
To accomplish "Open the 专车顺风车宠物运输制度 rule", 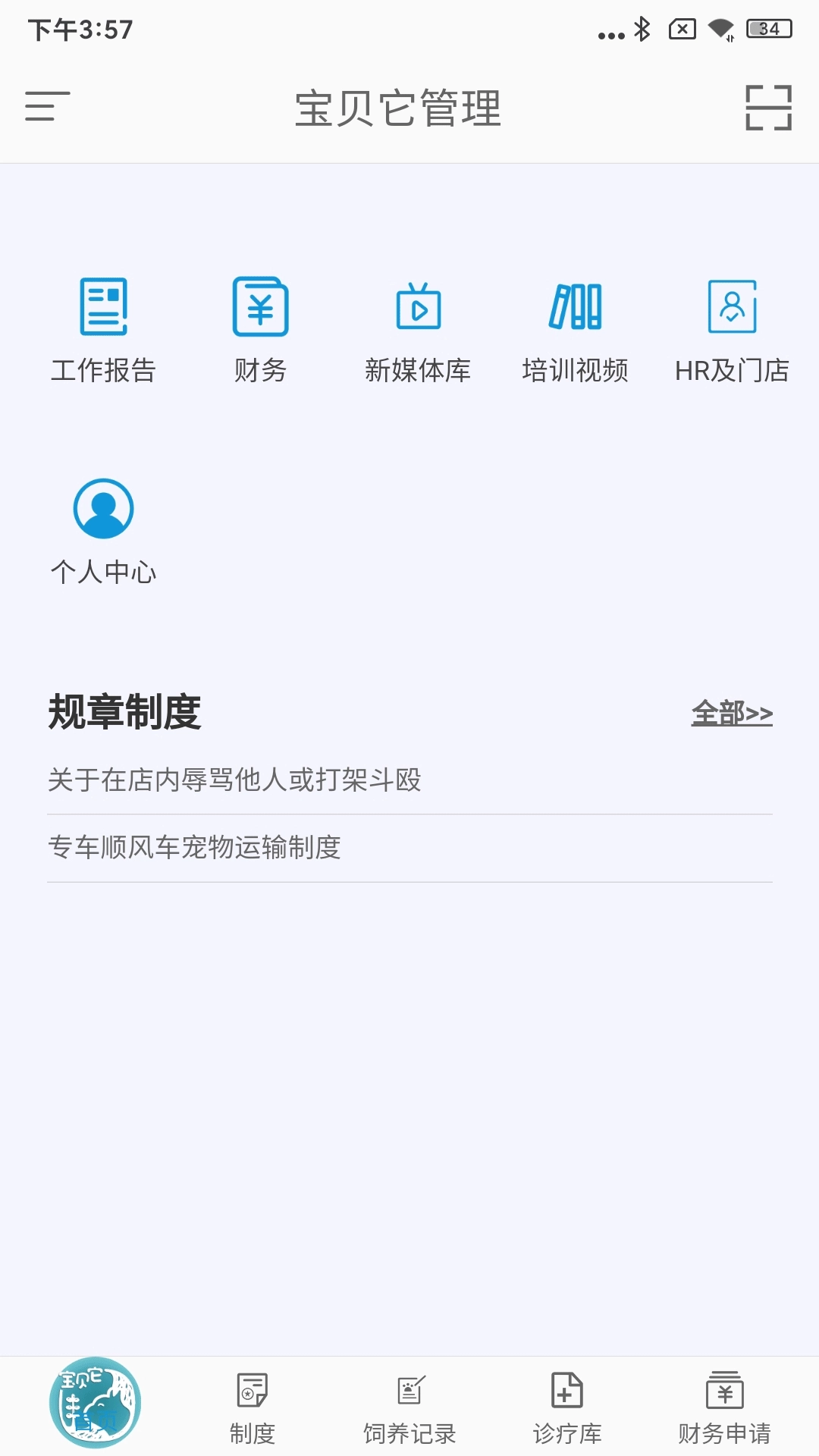I will 196,849.
